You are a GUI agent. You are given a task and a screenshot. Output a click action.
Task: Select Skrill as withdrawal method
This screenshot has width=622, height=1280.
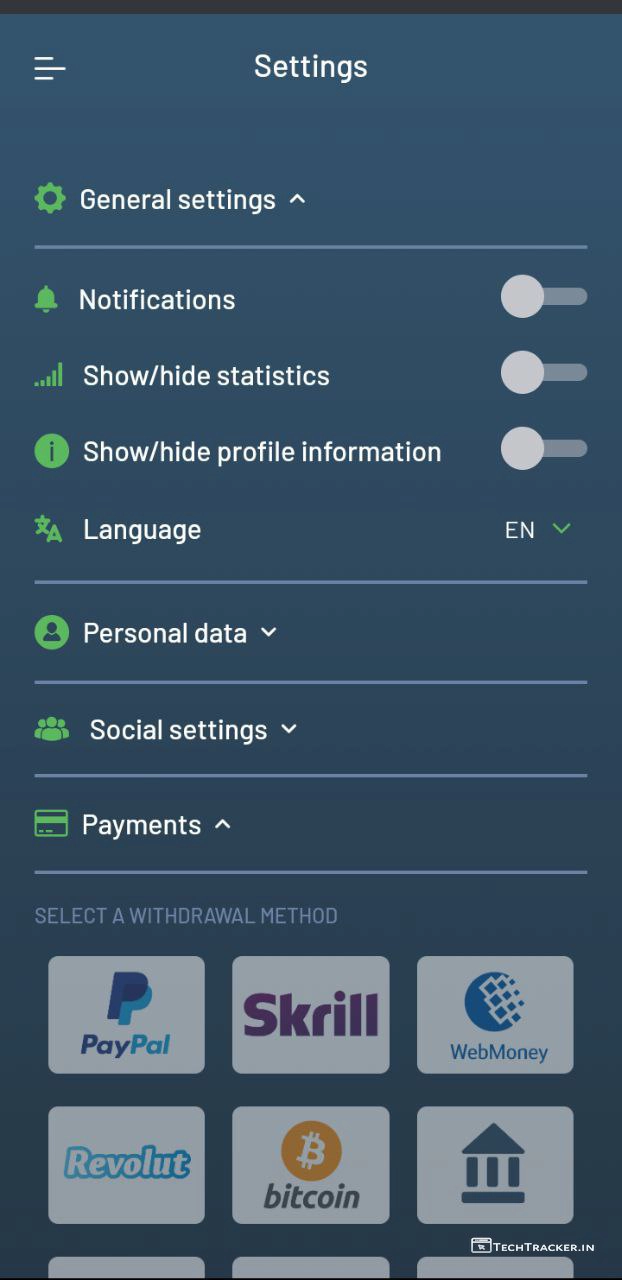tap(311, 1015)
